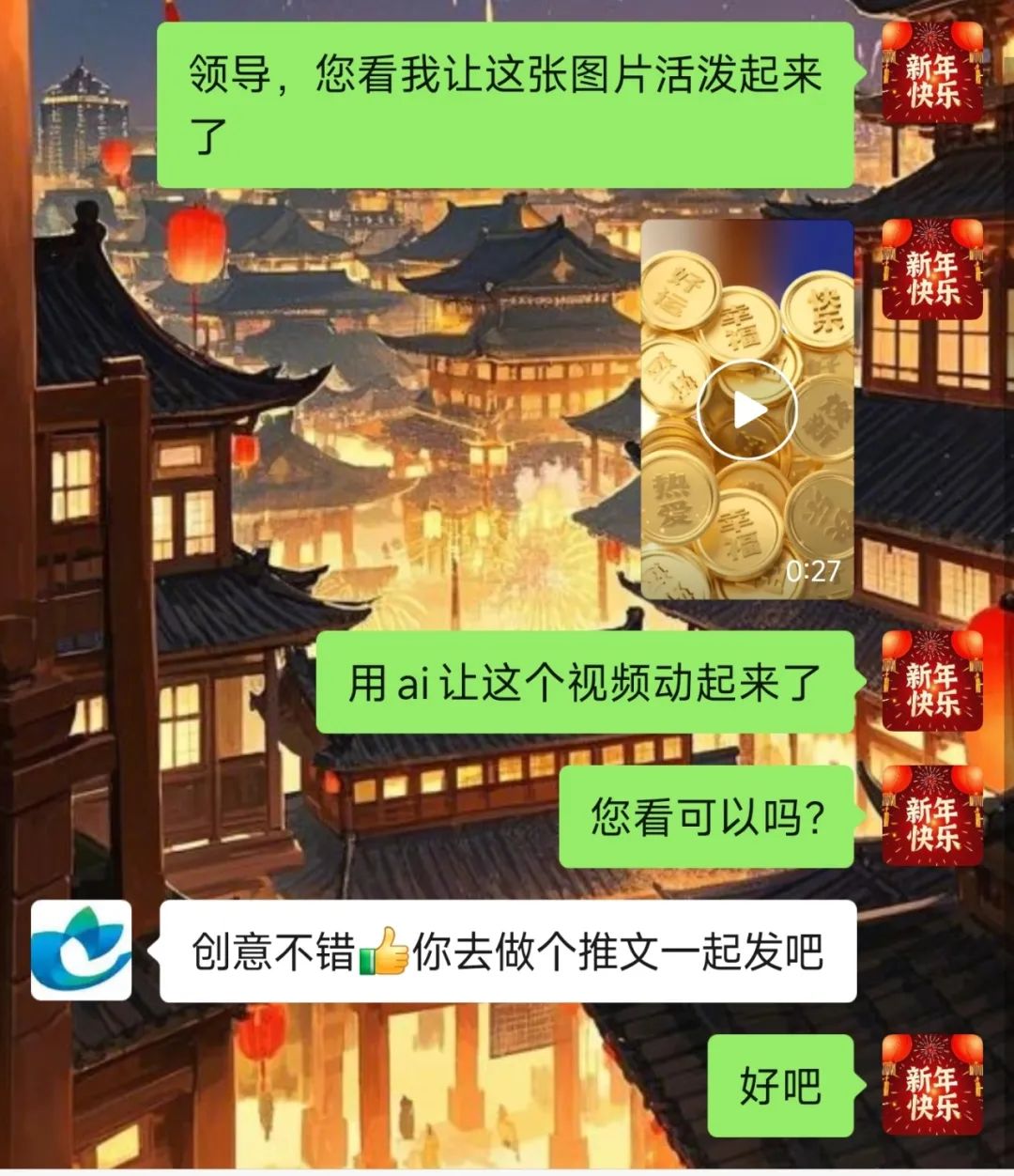Open the profile of the leader's blue-bird avatar
Image resolution: width=1014 pixels, height=1176 pixels.
81,950
